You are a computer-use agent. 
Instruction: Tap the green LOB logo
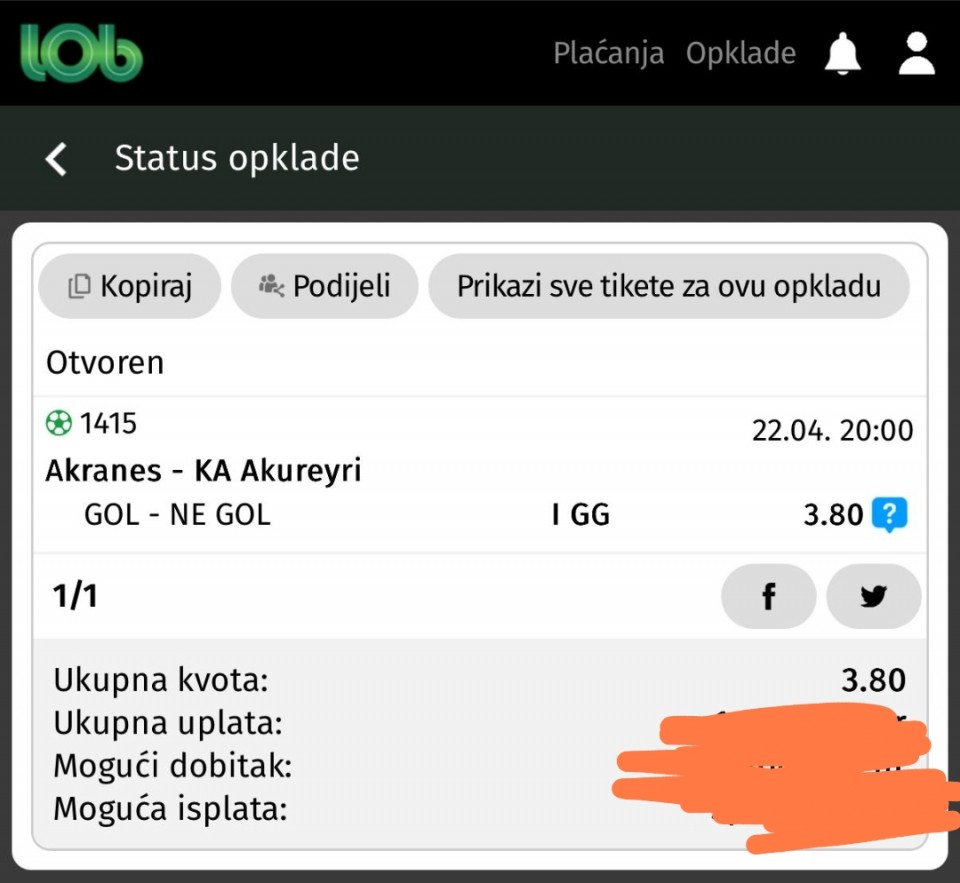(82, 53)
